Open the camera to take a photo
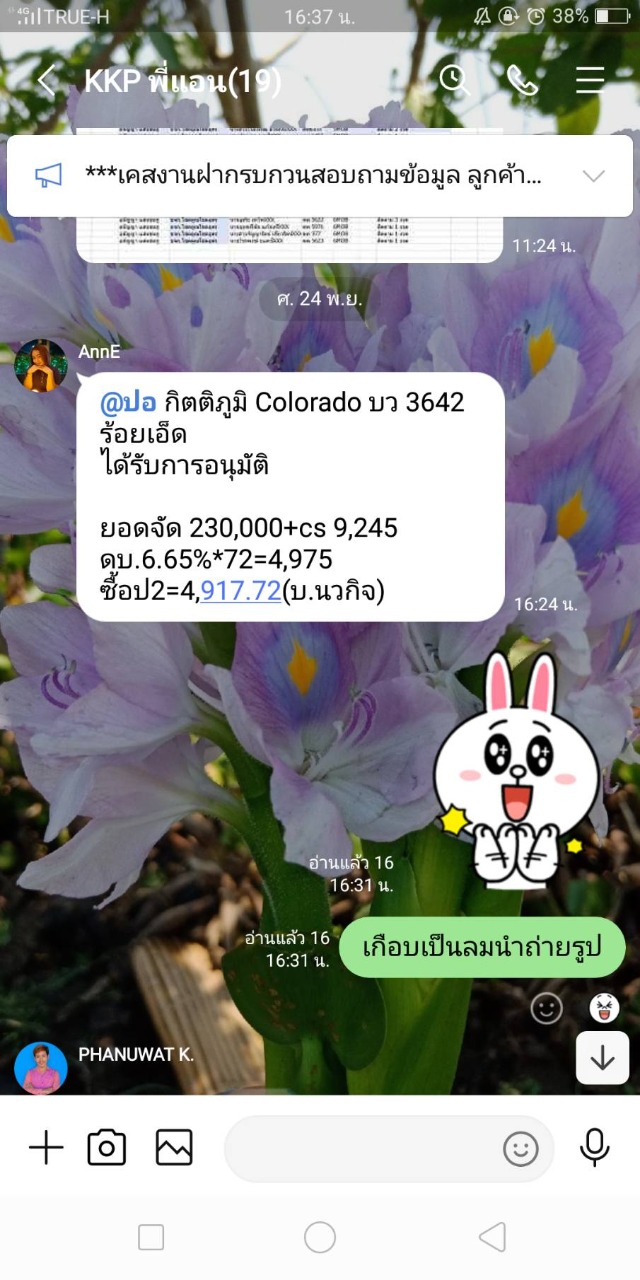The height and width of the screenshot is (1280, 640). (107, 1148)
